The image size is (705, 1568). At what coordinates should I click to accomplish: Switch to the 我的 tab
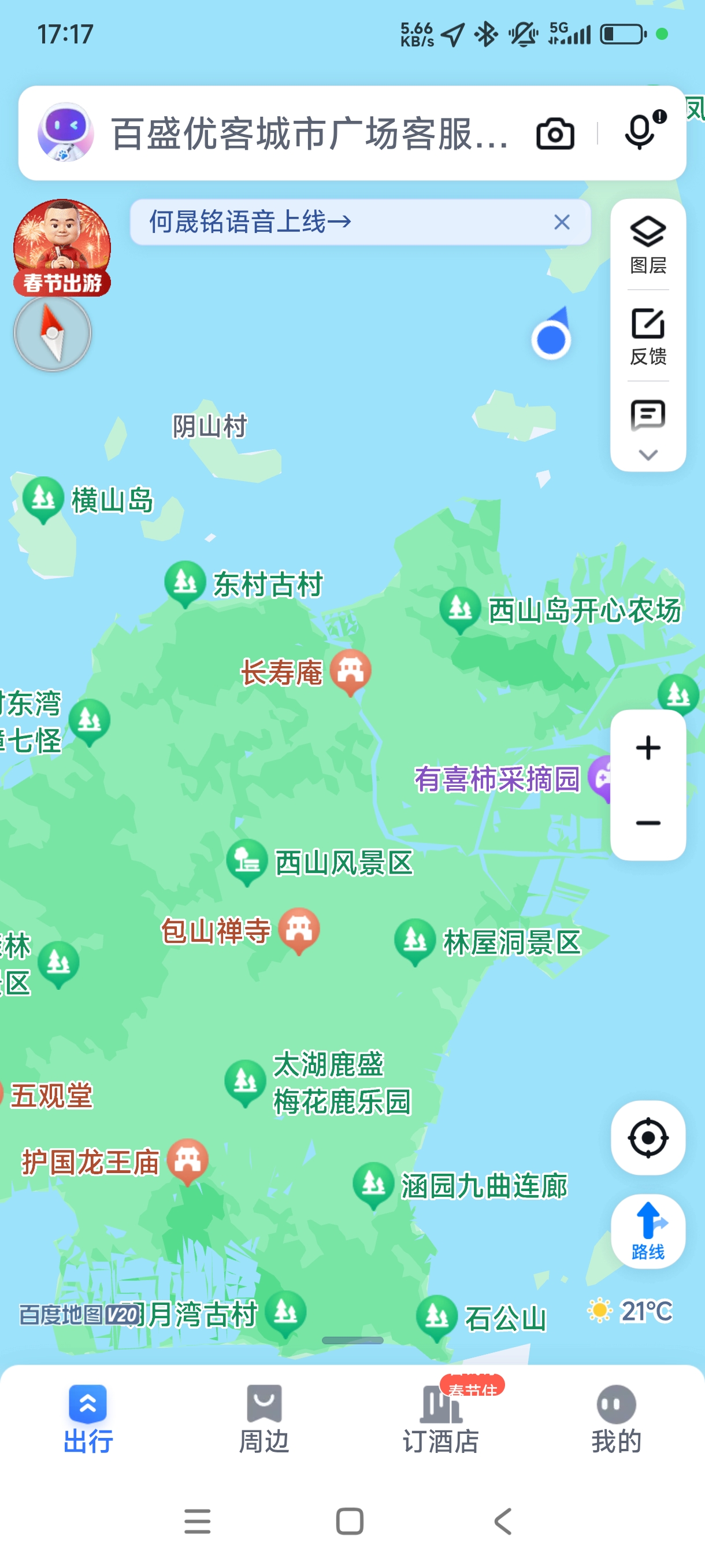tap(616, 1419)
